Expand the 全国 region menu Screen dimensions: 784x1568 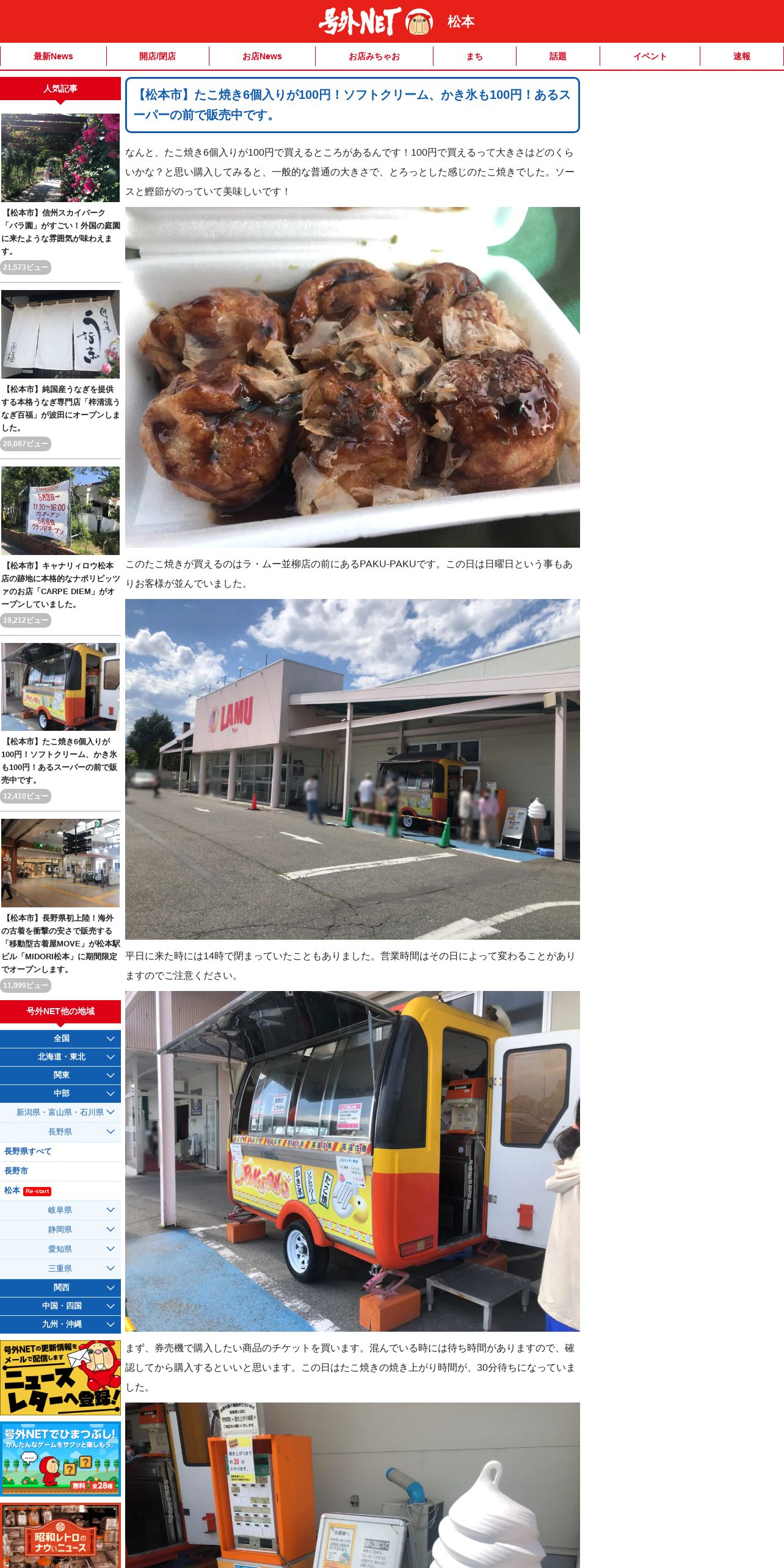60,1039
